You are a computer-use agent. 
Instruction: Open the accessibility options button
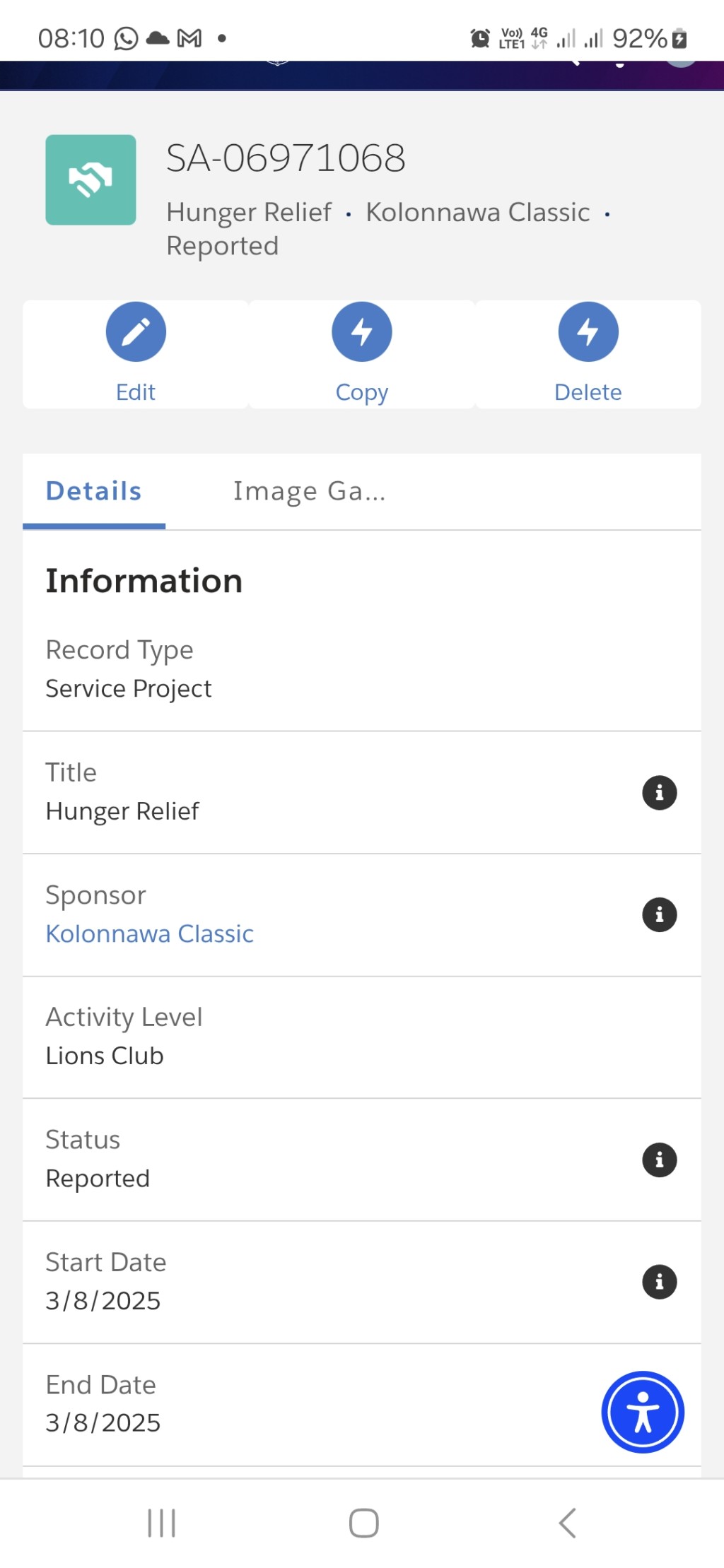click(x=643, y=1413)
